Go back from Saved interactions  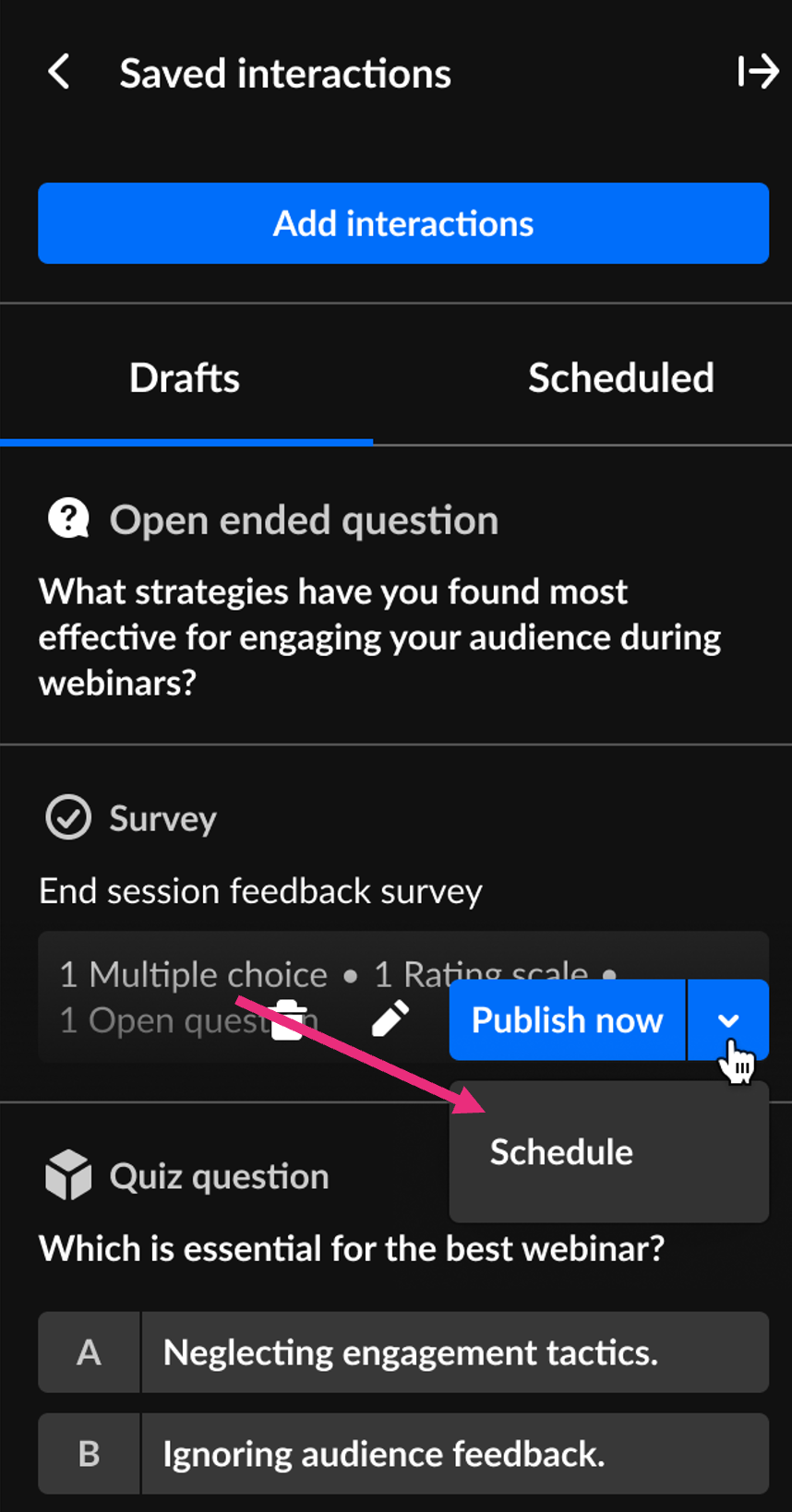click(x=59, y=72)
